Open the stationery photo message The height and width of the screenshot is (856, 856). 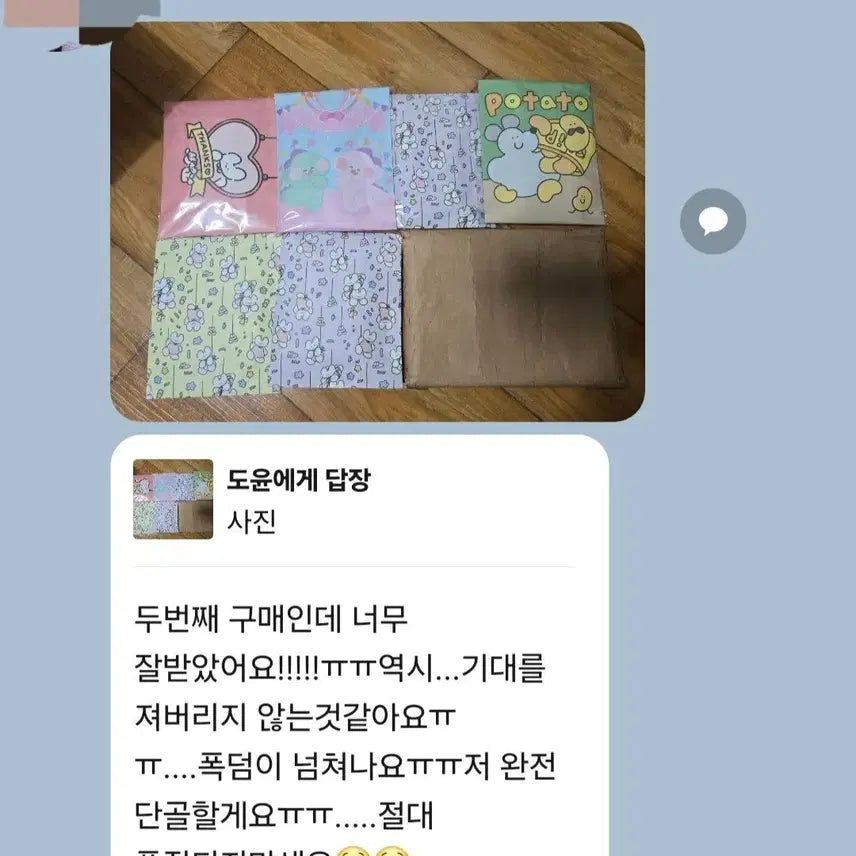pyautogui.click(x=377, y=222)
